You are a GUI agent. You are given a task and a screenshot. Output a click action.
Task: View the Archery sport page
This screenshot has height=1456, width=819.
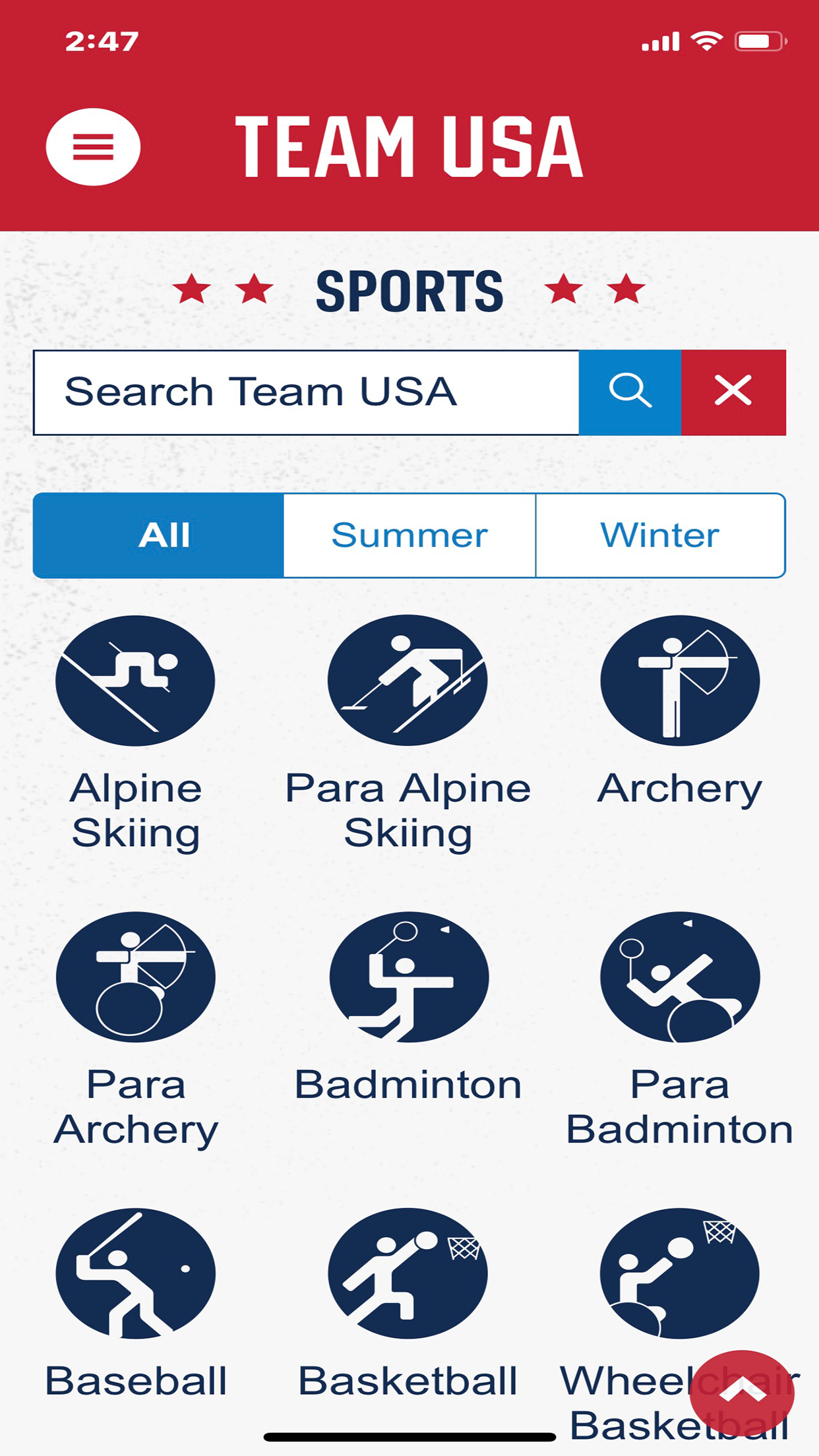(680, 681)
